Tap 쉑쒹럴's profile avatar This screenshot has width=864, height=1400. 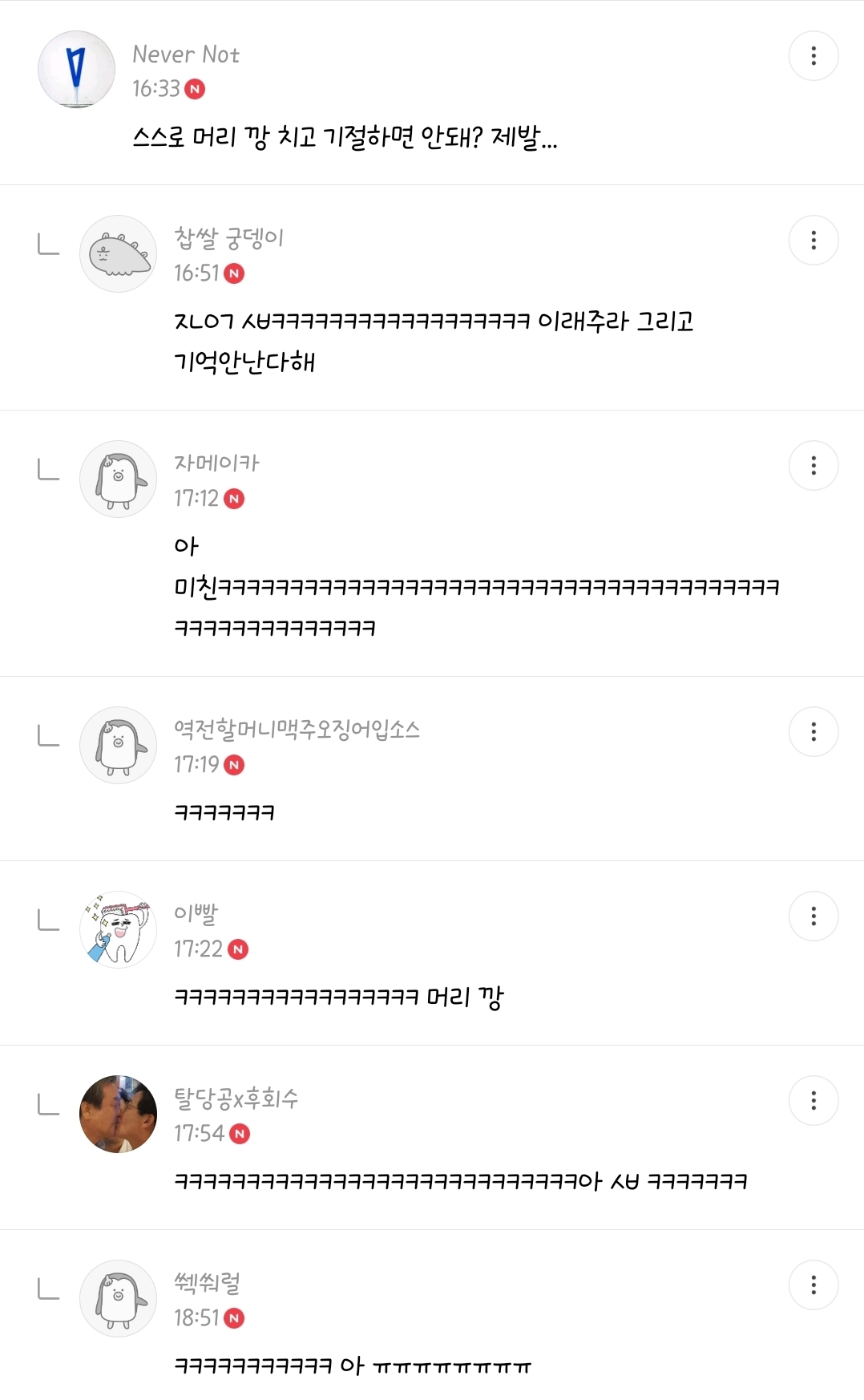119,1299
